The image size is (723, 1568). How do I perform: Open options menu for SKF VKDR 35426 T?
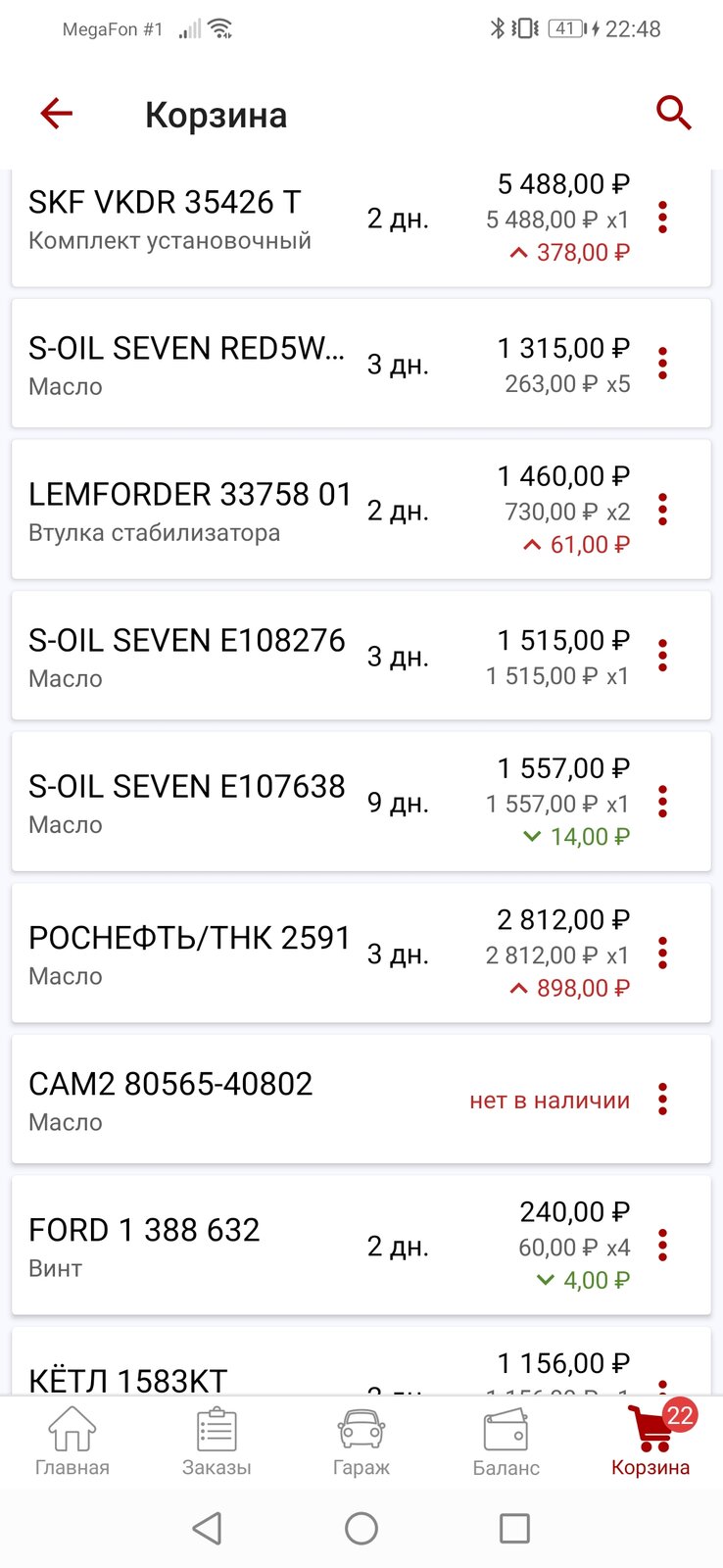[663, 218]
